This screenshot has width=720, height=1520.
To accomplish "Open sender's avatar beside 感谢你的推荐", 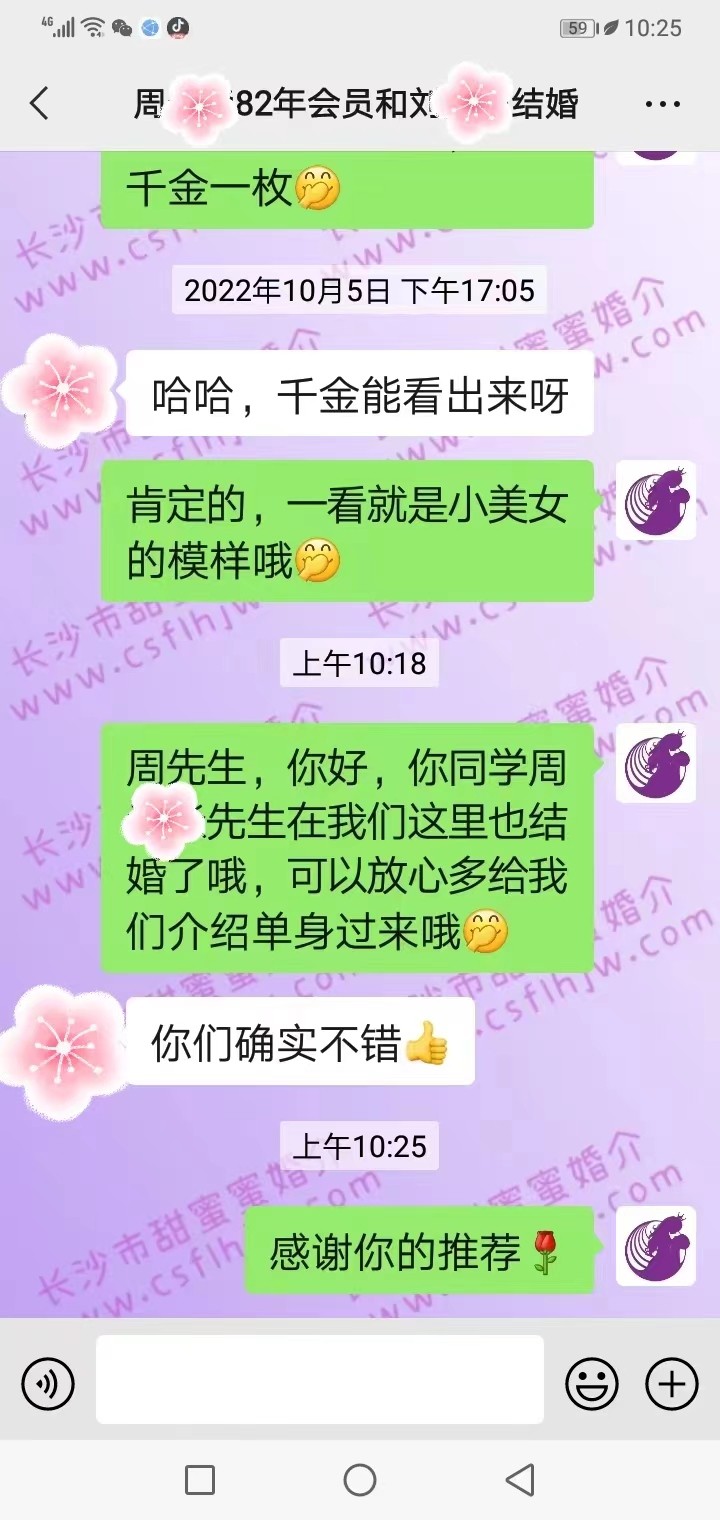I will 656,1244.
